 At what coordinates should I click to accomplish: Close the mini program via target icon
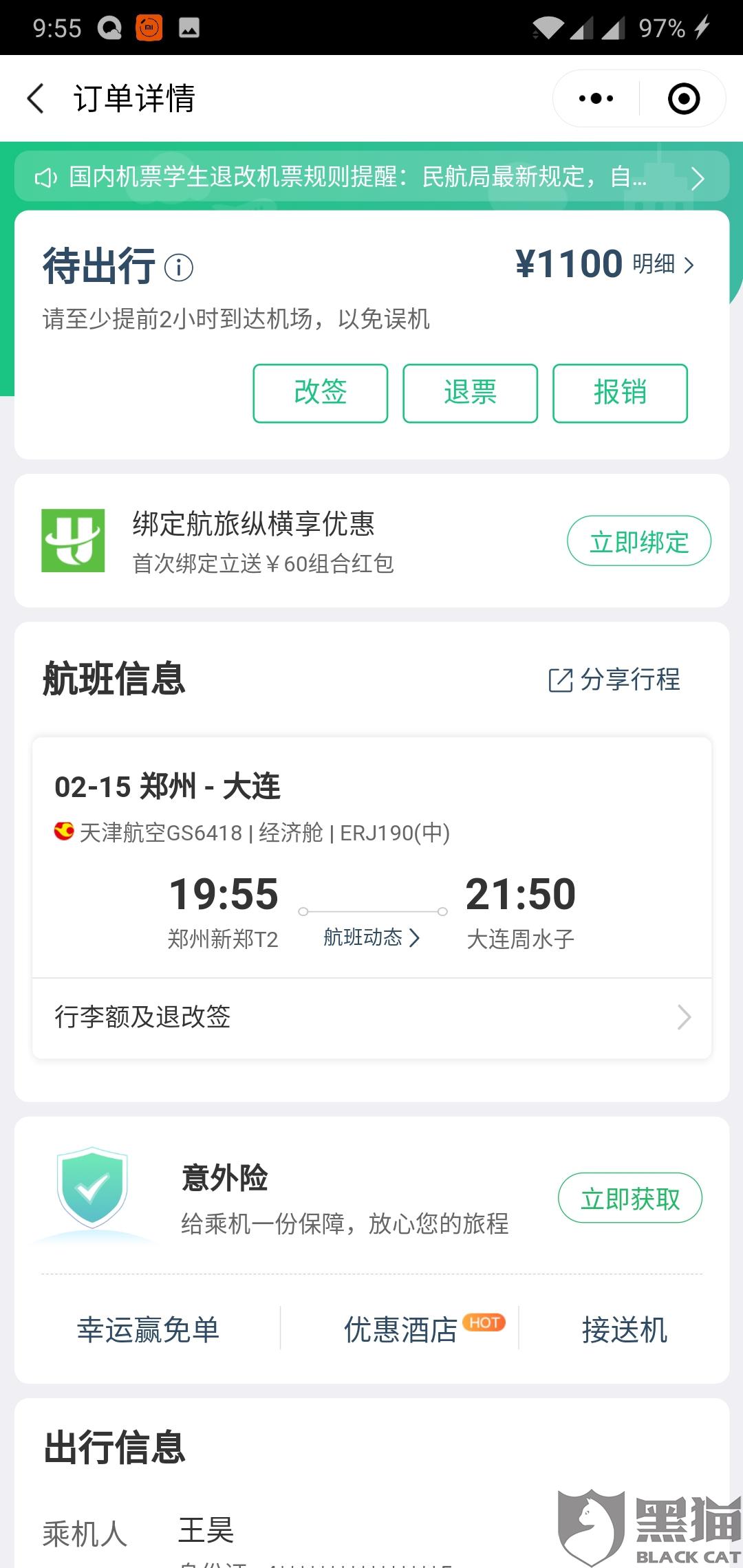tap(684, 98)
